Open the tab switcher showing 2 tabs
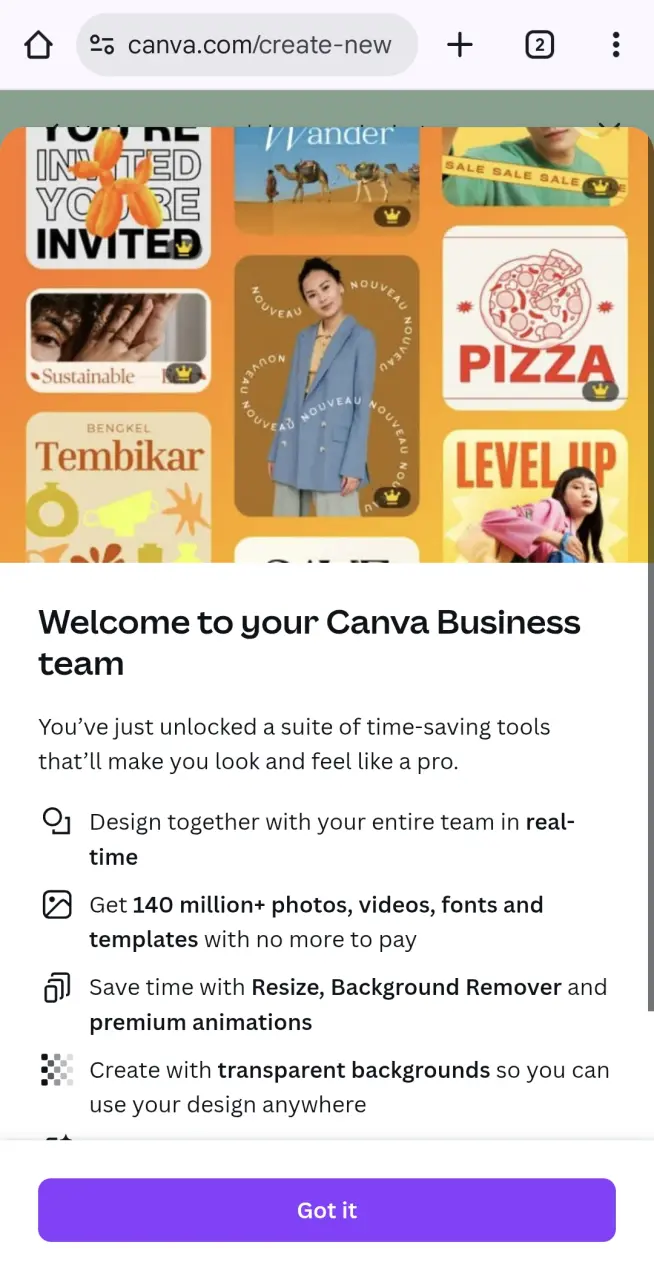 point(539,45)
